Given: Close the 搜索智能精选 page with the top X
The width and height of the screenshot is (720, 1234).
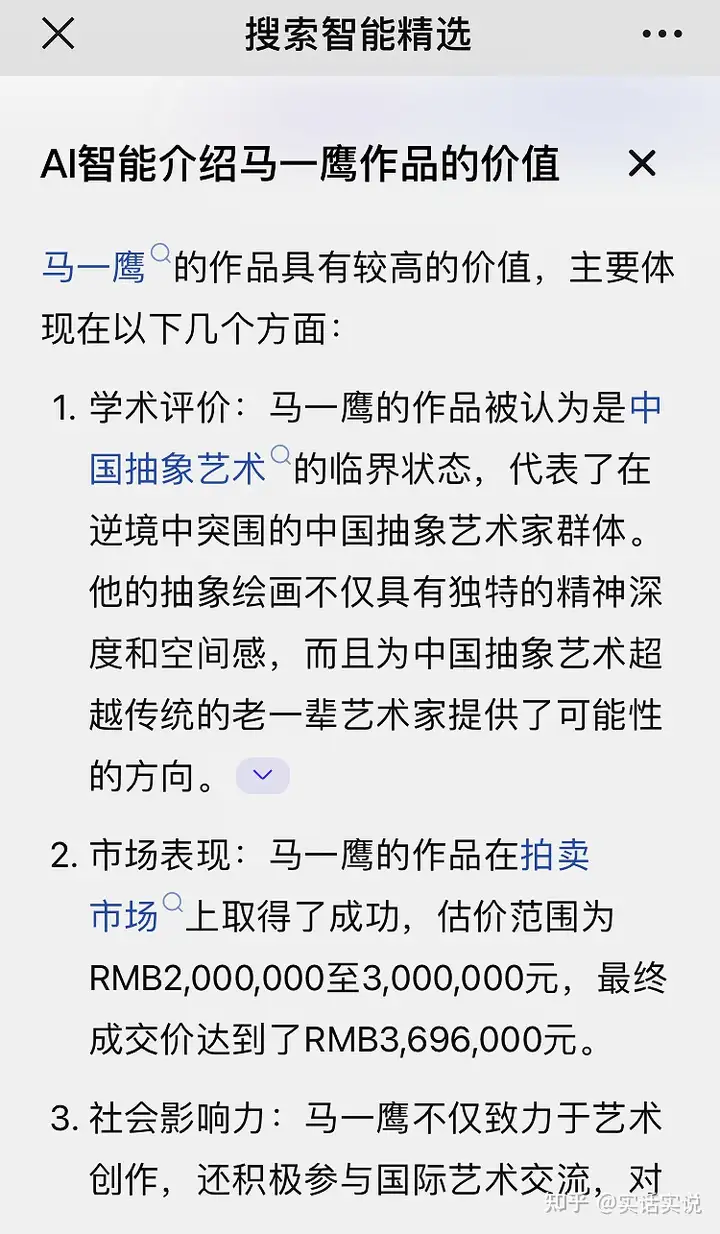Looking at the screenshot, I should coord(58,35).
